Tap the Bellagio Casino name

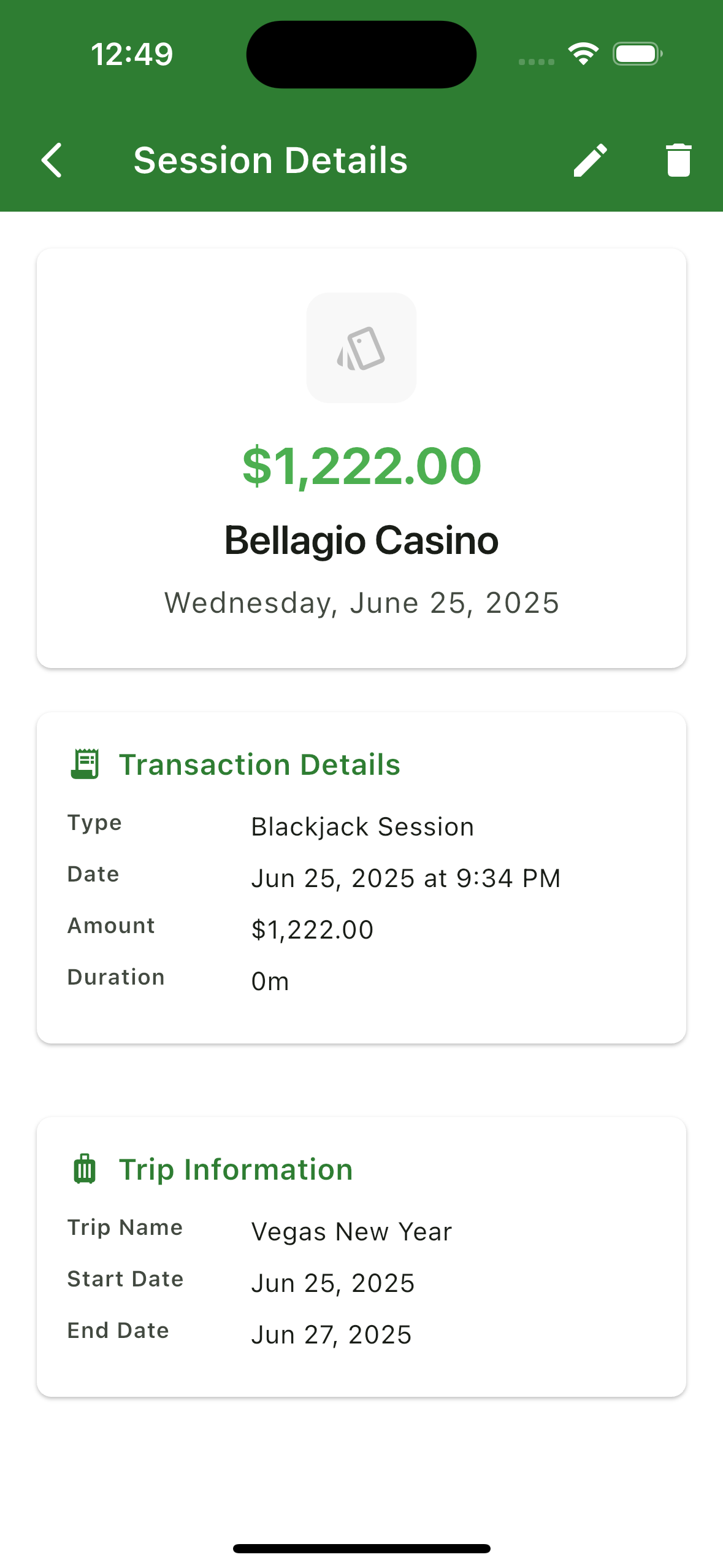click(x=361, y=540)
